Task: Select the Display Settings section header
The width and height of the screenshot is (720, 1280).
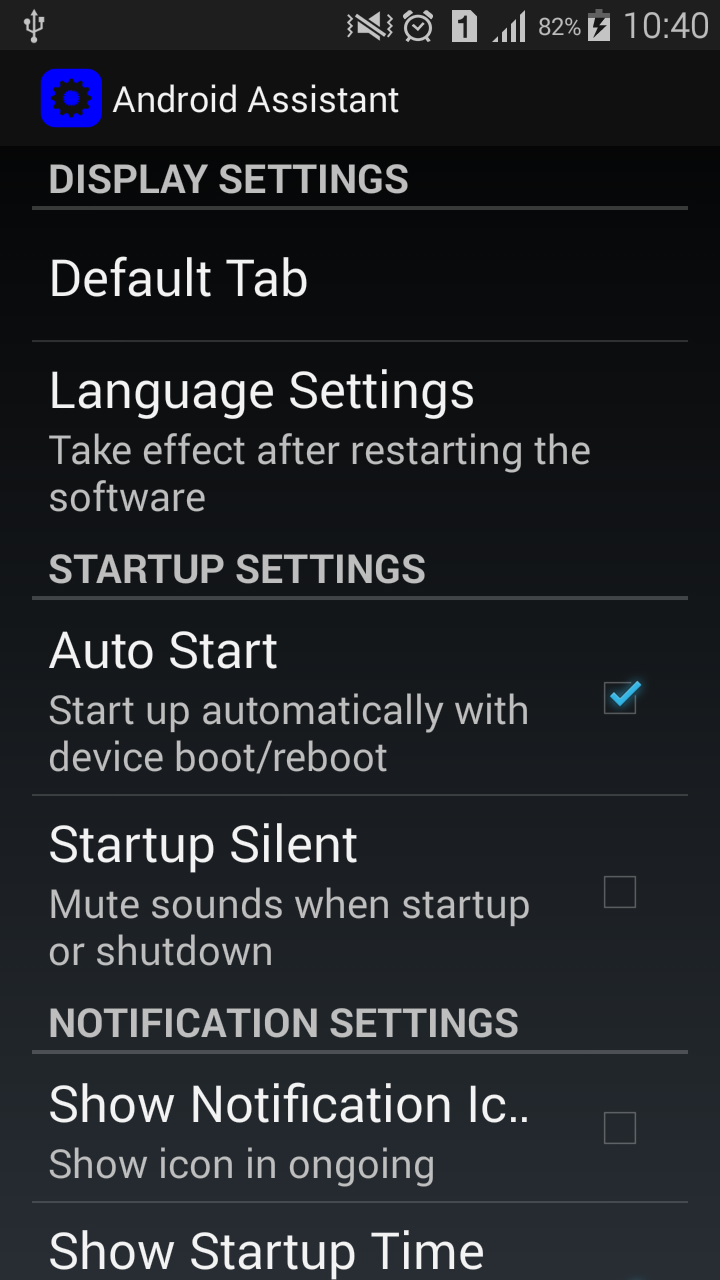Action: click(x=229, y=178)
